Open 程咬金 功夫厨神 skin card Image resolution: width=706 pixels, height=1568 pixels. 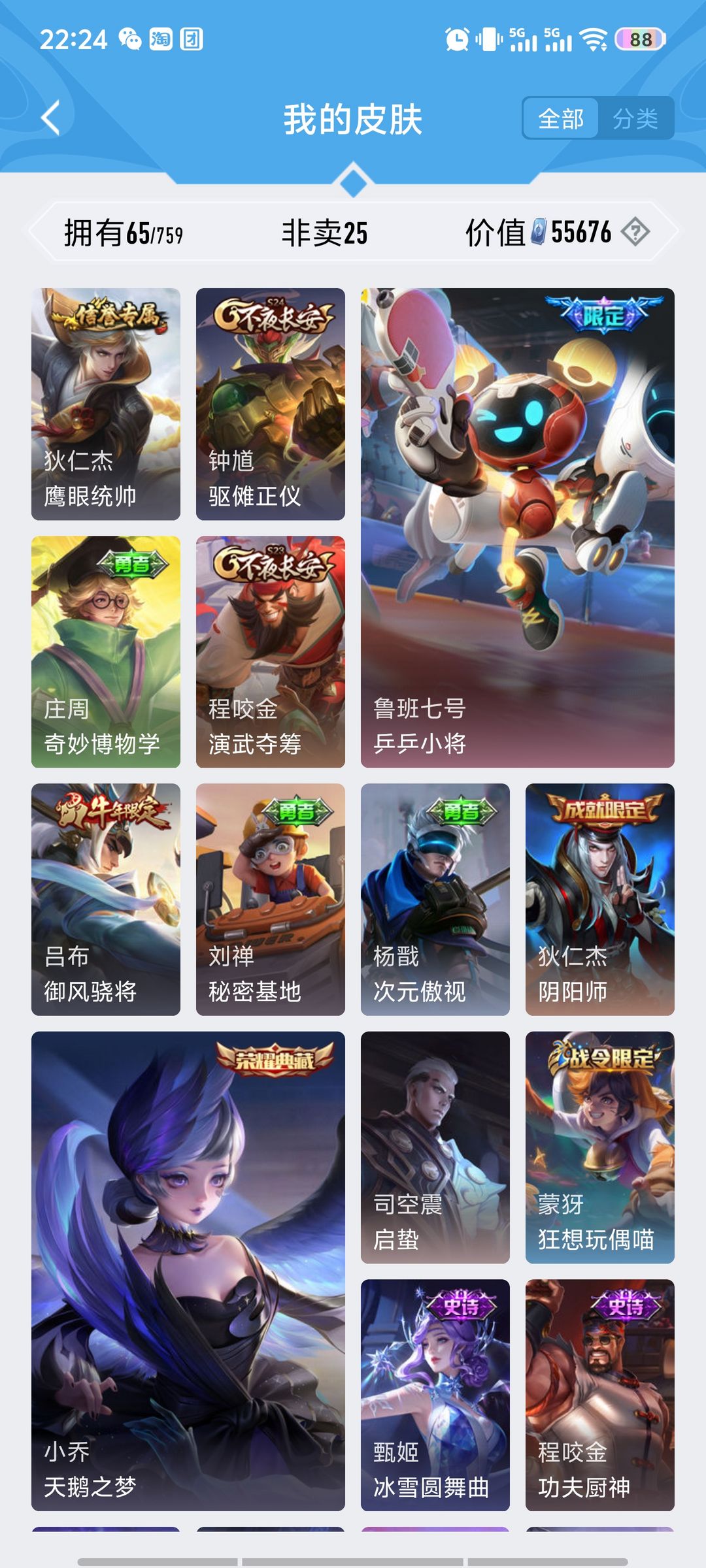click(x=600, y=1396)
